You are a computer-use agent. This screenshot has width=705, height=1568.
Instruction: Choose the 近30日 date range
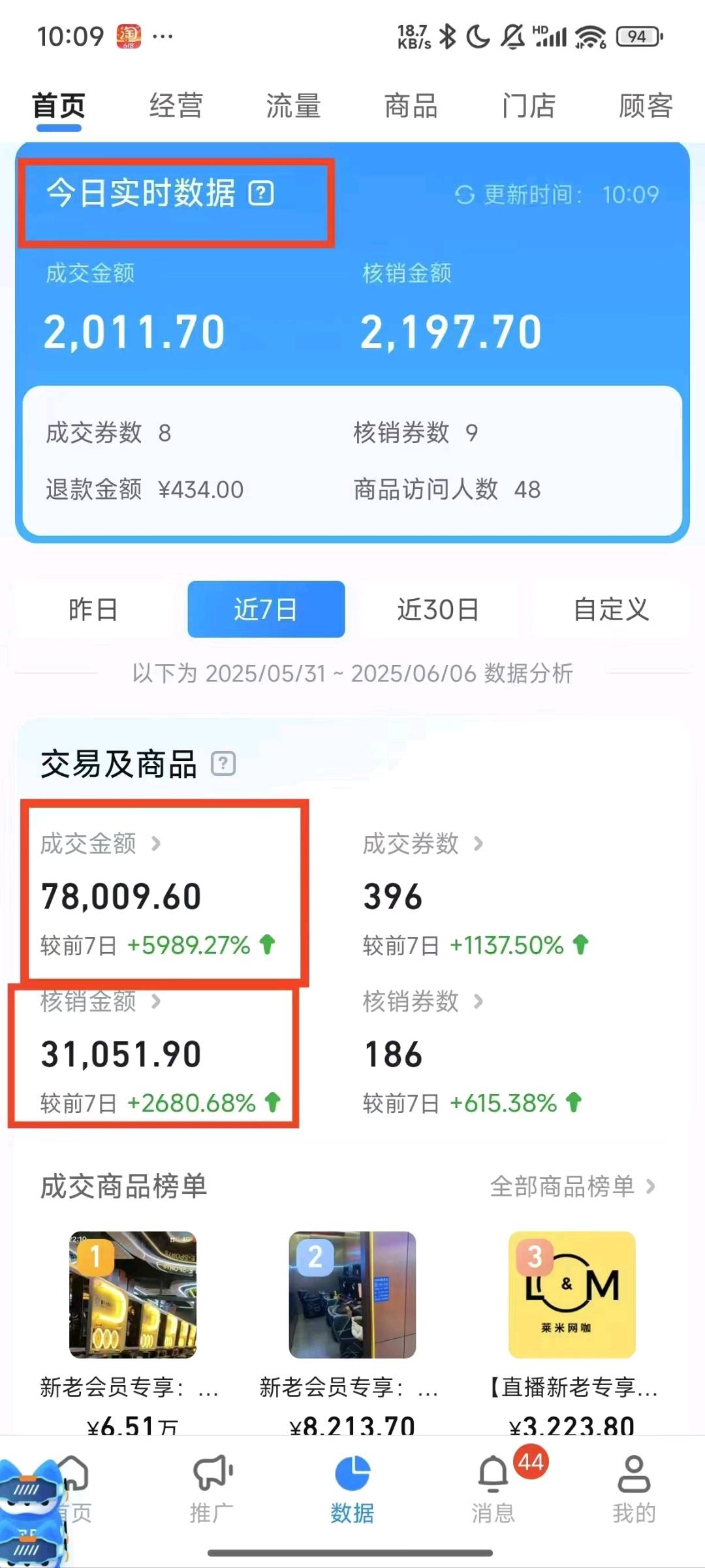point(438,609)
